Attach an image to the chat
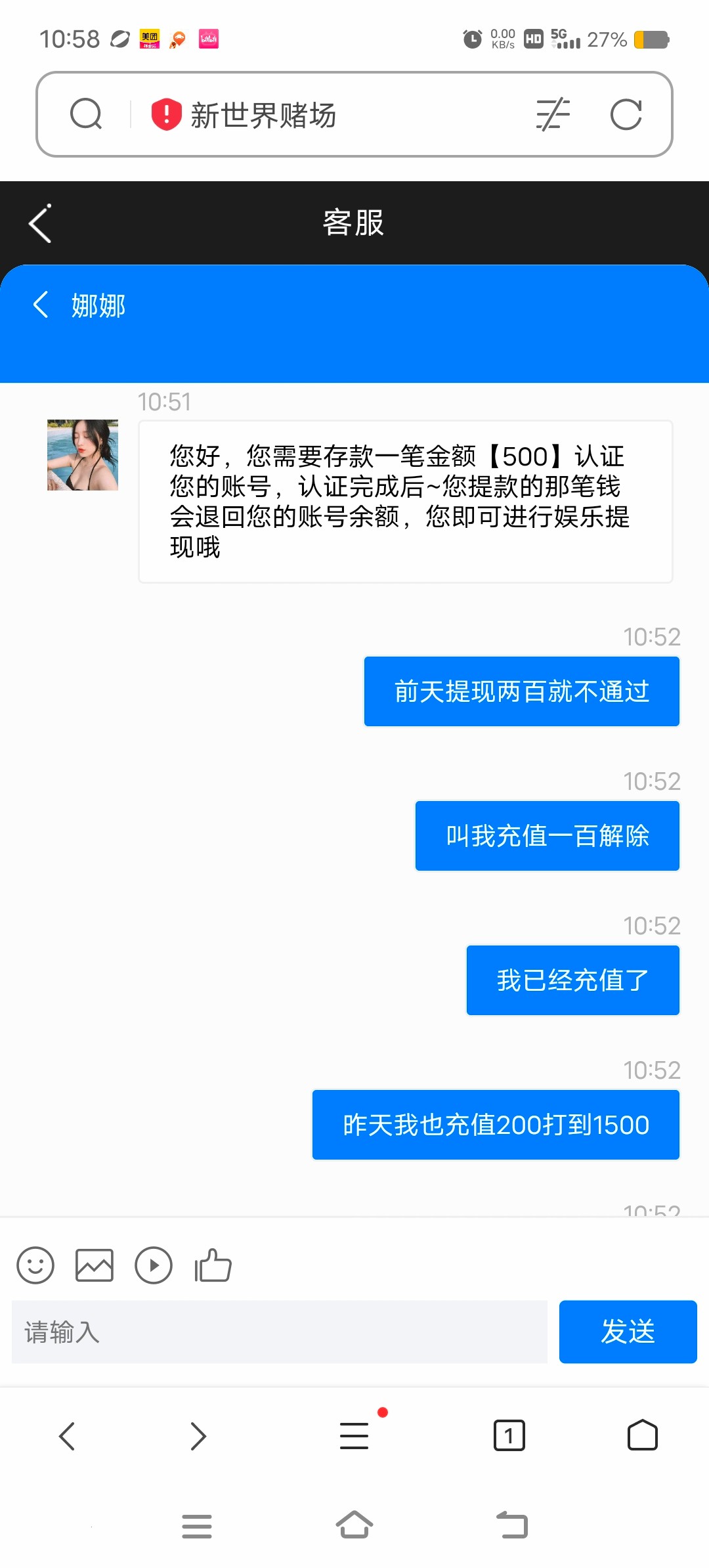Screen dimensions: 709x1568 tap(95, 1265)
